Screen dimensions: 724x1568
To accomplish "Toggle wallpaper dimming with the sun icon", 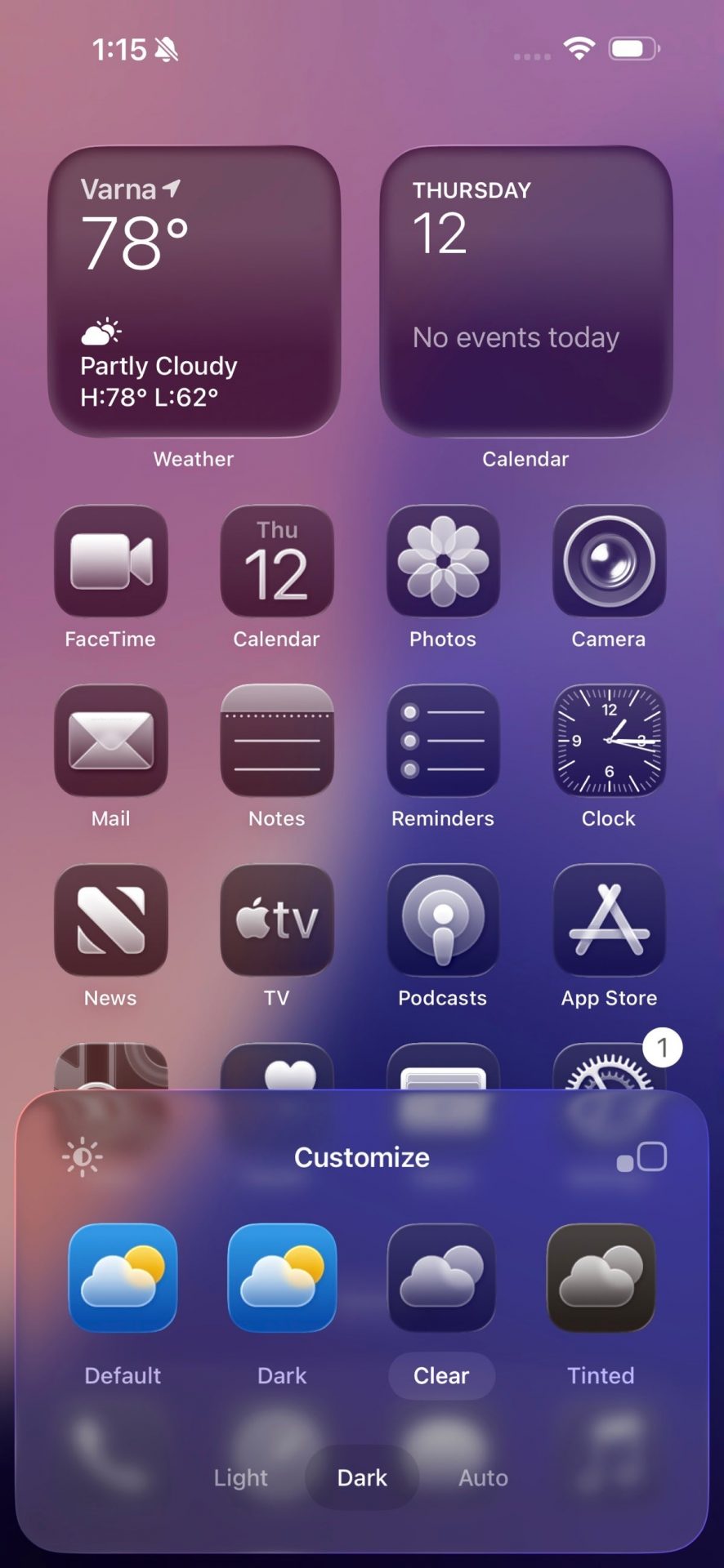I will [x=83, y=1157].
